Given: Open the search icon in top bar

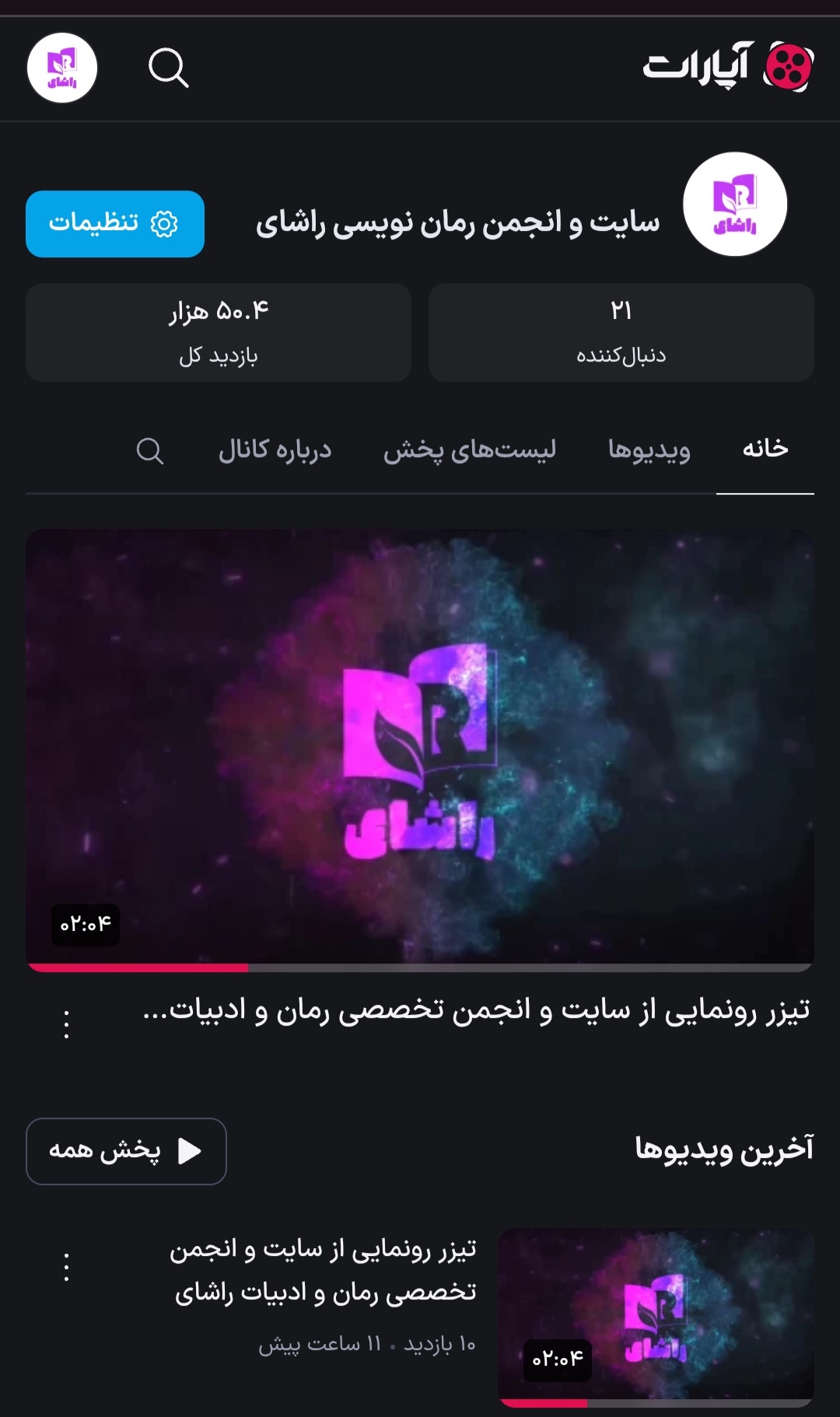Looking at the screenshot, I should [x=169, y=68].
